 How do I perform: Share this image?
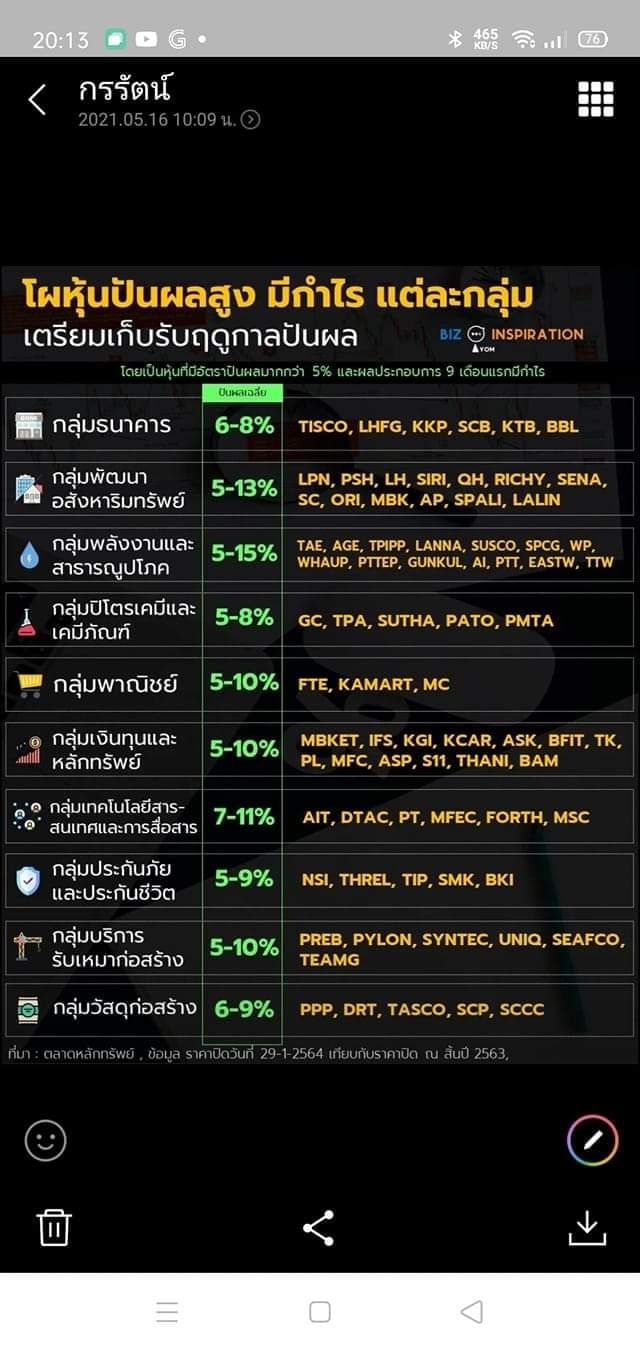318,1227
